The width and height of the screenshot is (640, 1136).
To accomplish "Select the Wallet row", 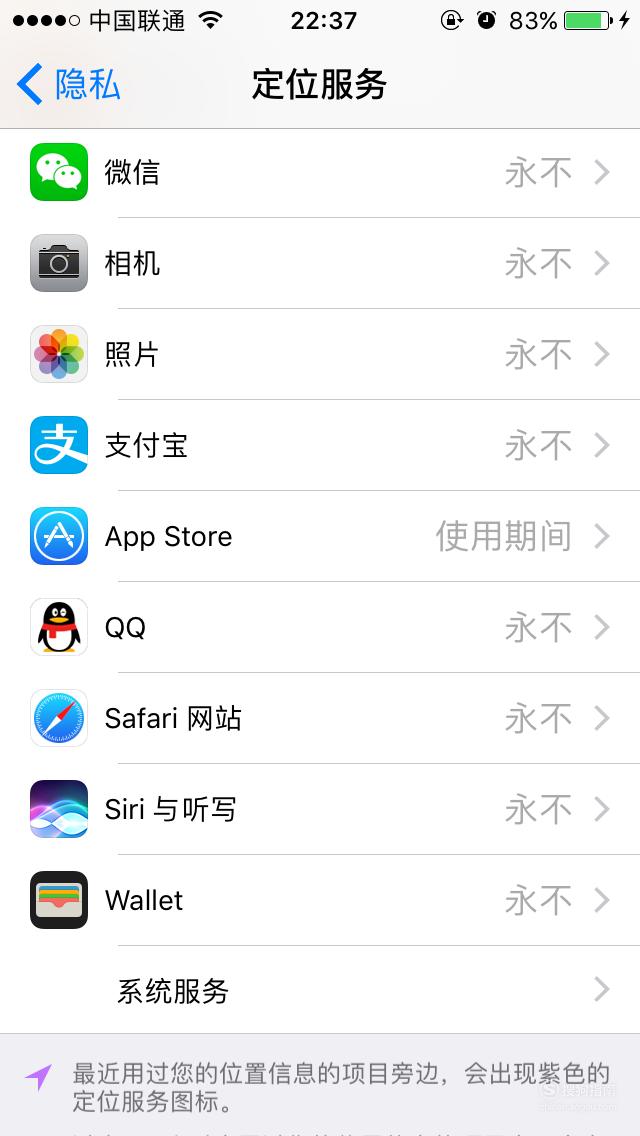I will [320, 900].
